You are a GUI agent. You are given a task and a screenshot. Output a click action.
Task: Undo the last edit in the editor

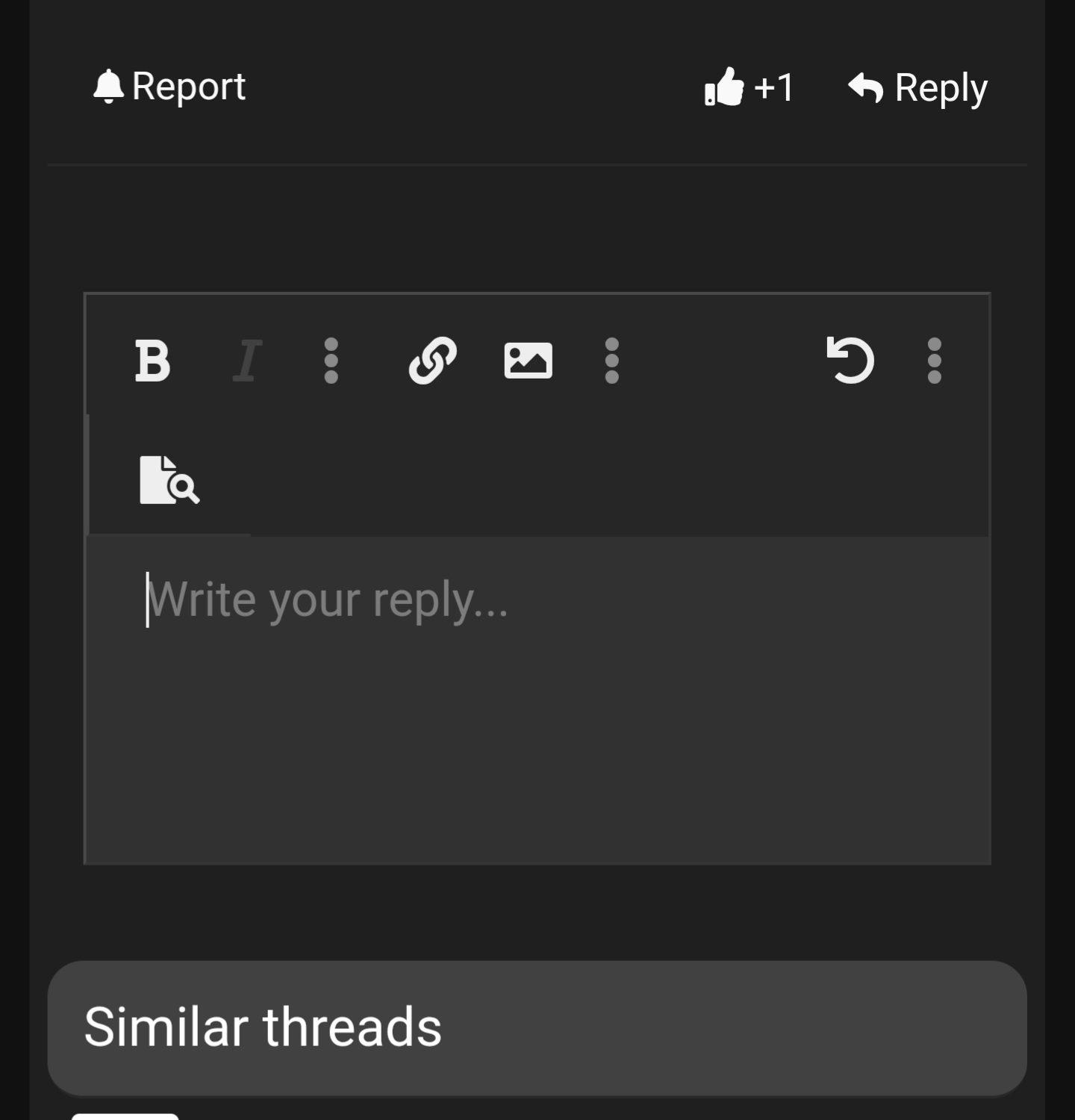[850, 361]
